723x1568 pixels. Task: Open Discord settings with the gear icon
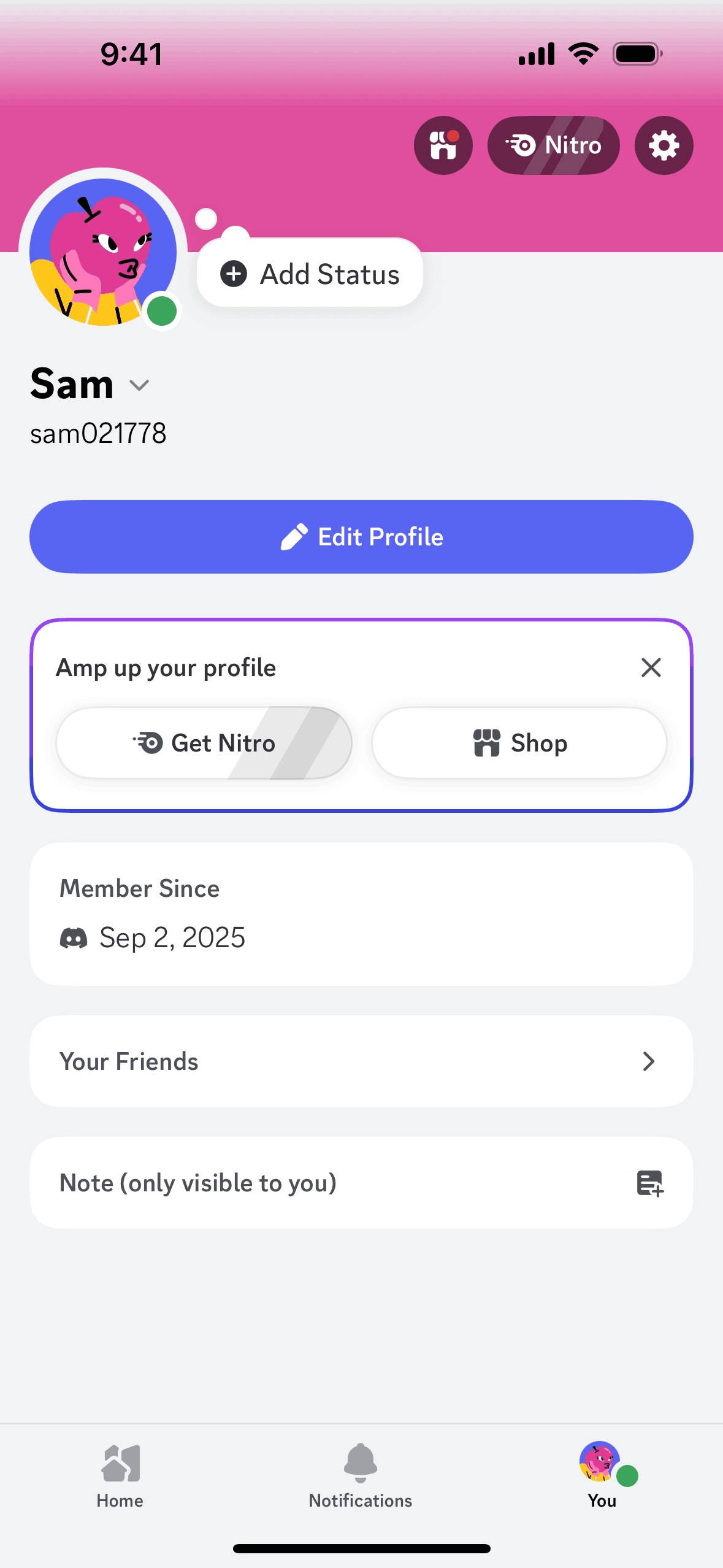[663, 145]
